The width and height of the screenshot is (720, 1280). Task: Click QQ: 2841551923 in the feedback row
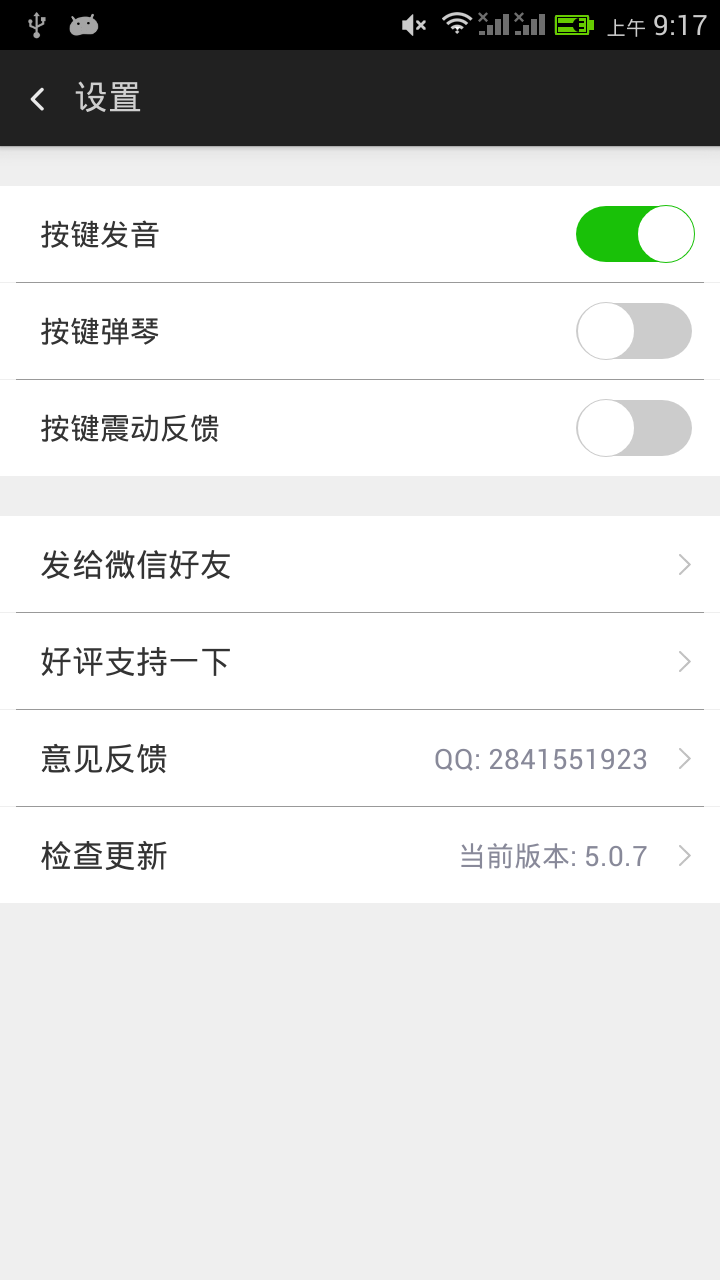[542, 759]
